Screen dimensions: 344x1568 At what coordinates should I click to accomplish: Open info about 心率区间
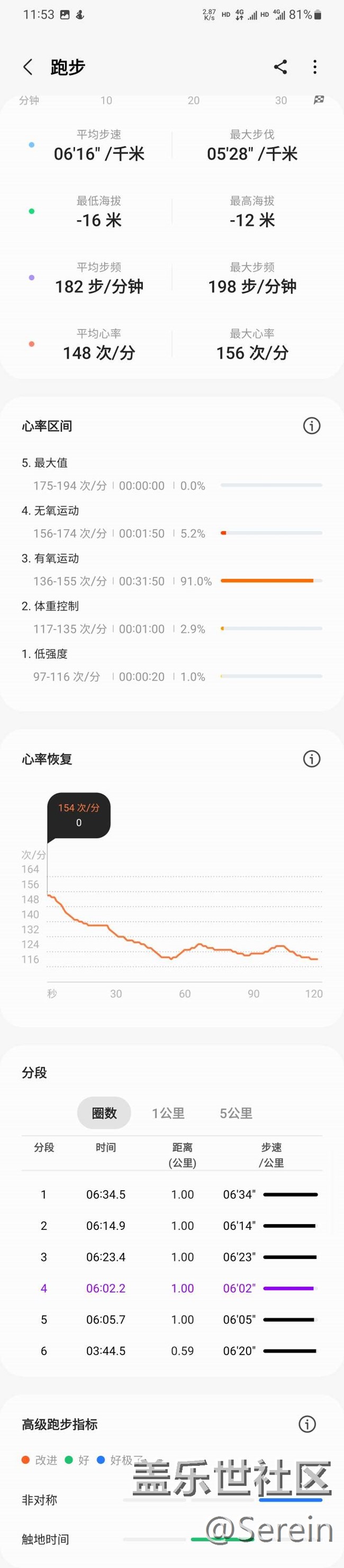312,426
